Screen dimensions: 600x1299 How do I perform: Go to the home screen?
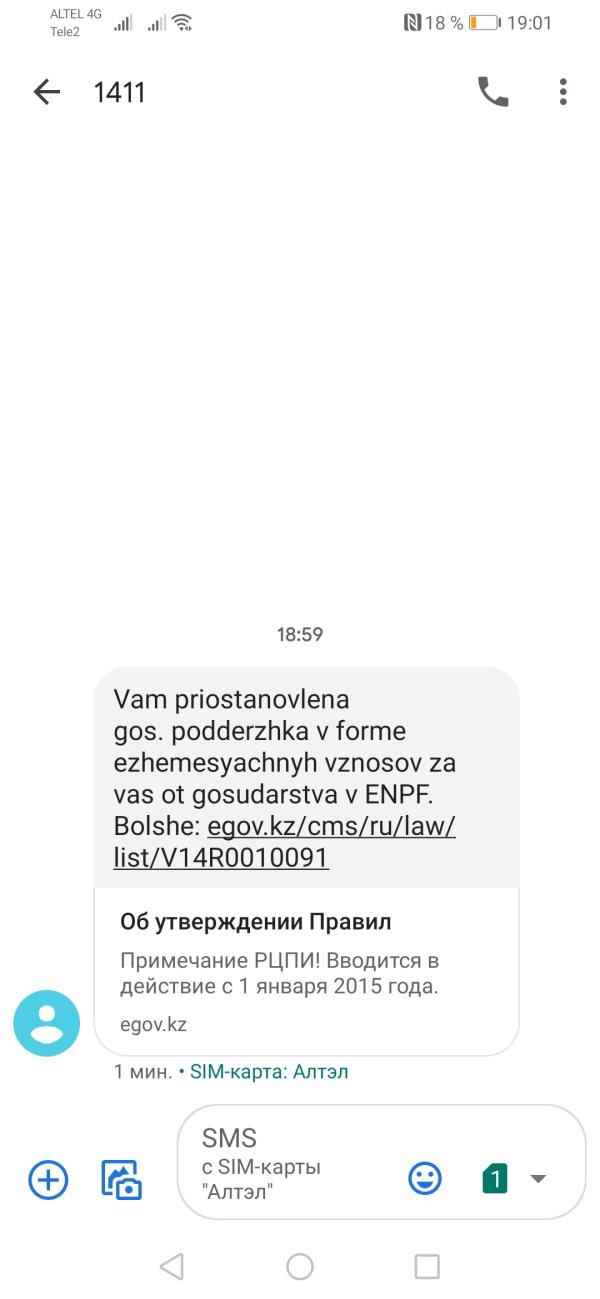[300, 1267]
